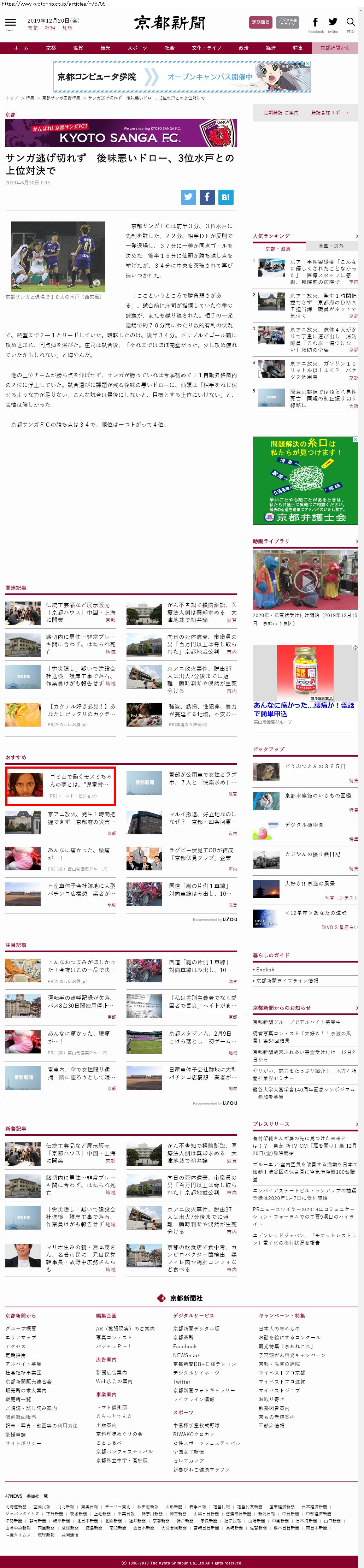
Task: Switch ranking to 全国・海外 tab
Action: 331,246
